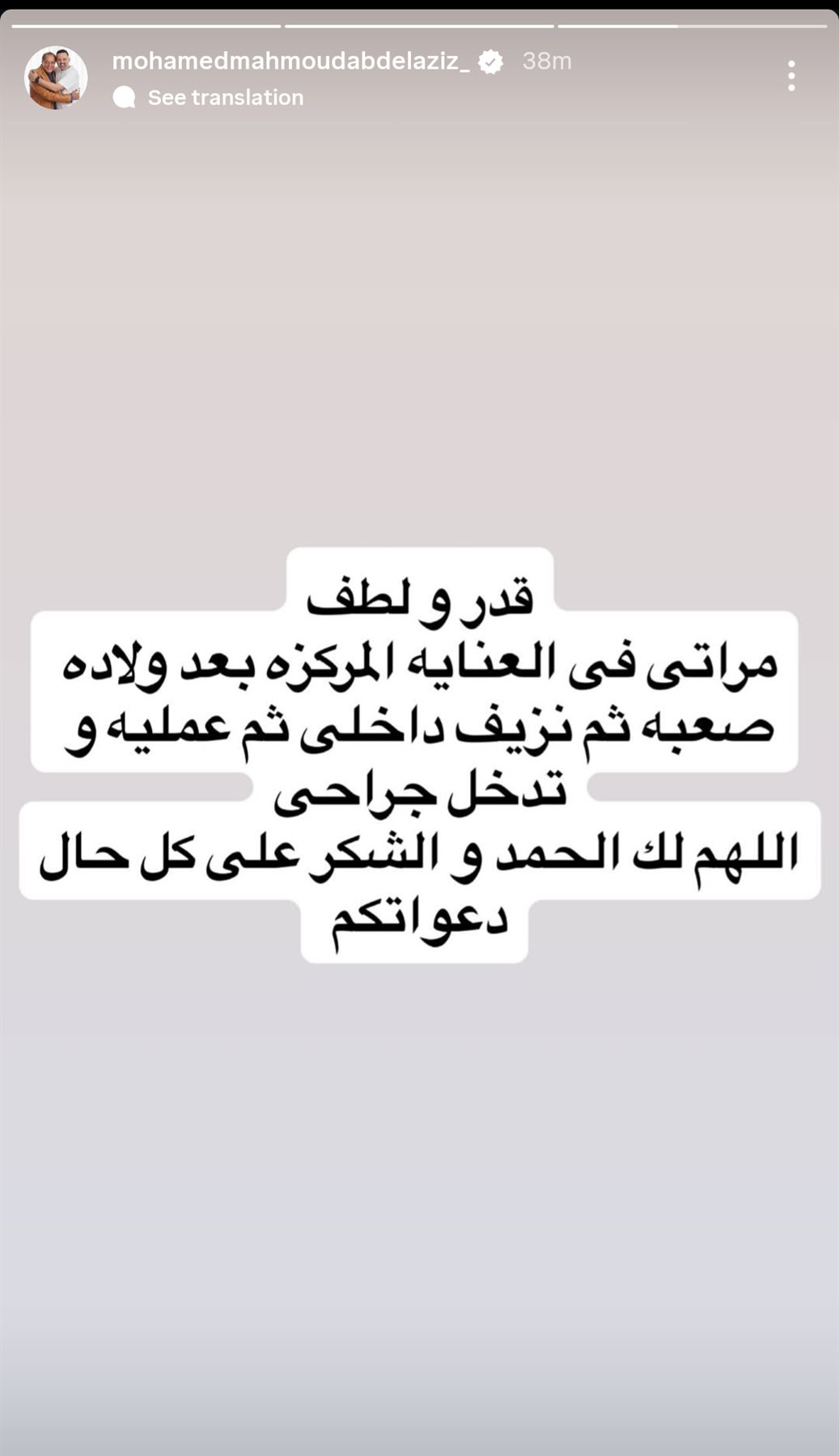Open the three-dot story options menu
This screenshot has width=839, height=1456.
[x=790, y=76]
